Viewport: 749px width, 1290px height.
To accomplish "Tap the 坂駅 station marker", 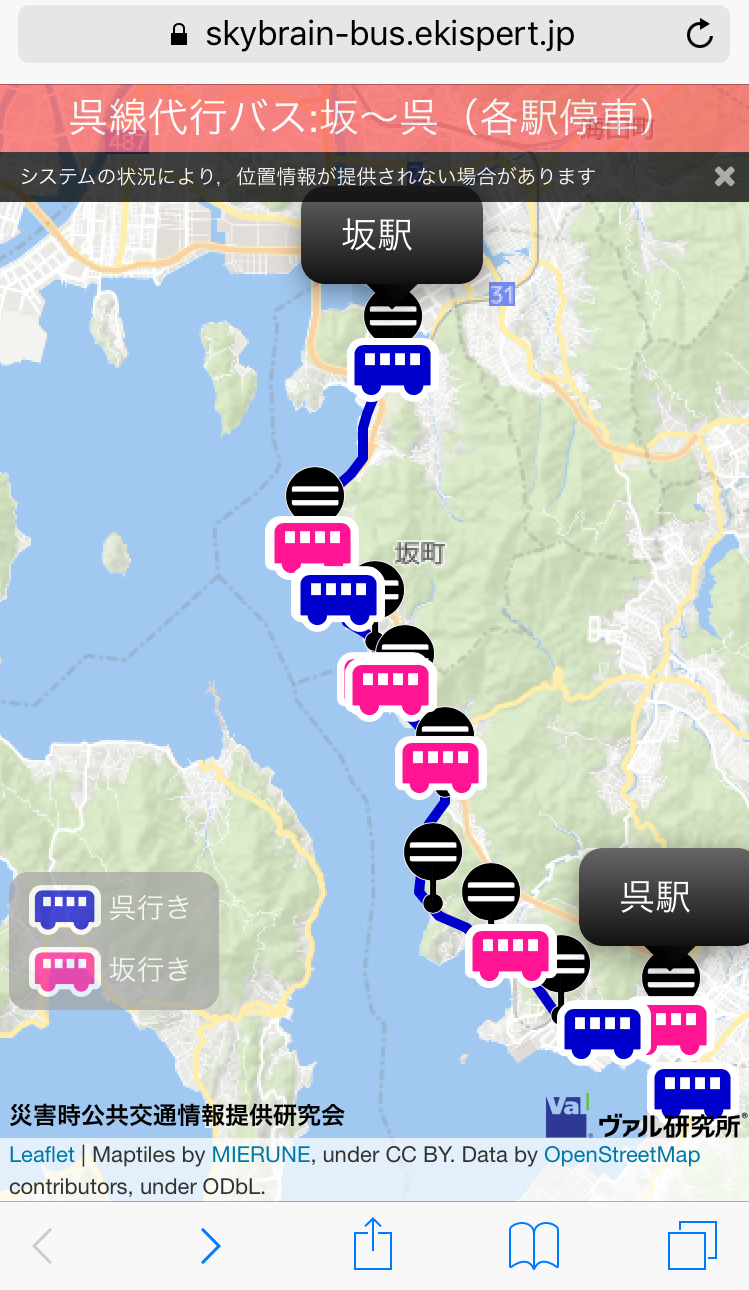I will 392,315.
